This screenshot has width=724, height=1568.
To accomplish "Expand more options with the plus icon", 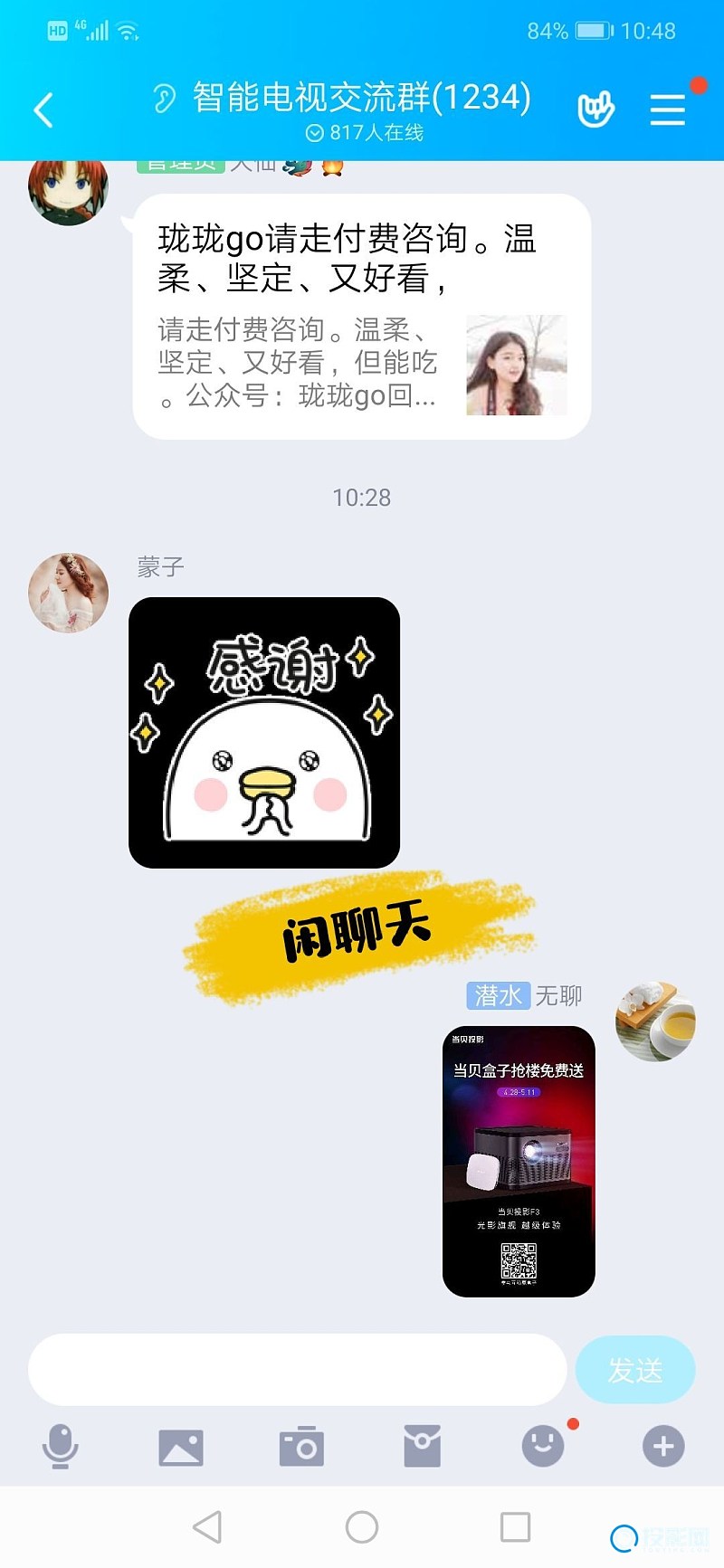I will tap(663, 1446).
